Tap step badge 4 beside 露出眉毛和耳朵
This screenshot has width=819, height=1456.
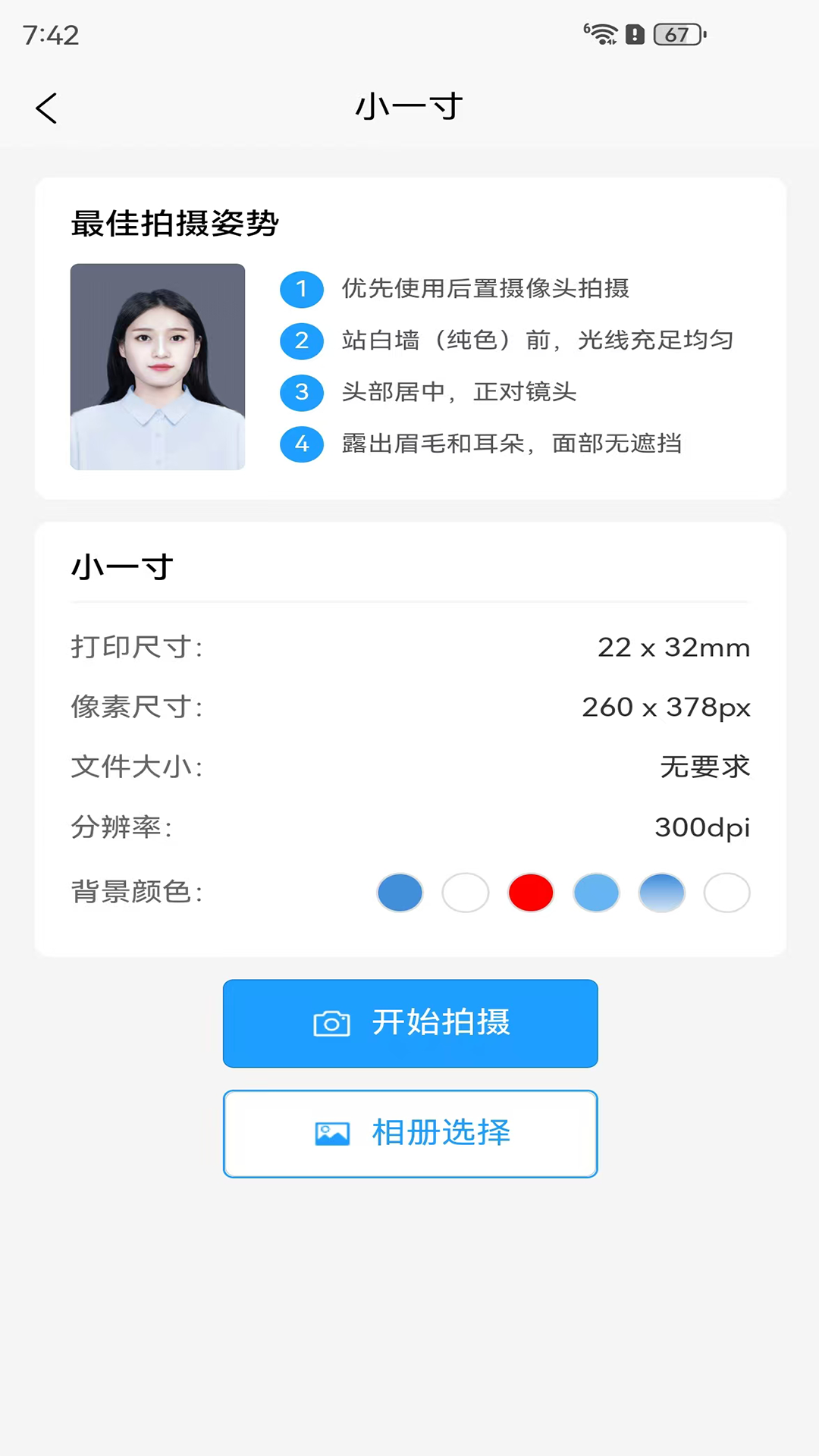tap(302, 444)
